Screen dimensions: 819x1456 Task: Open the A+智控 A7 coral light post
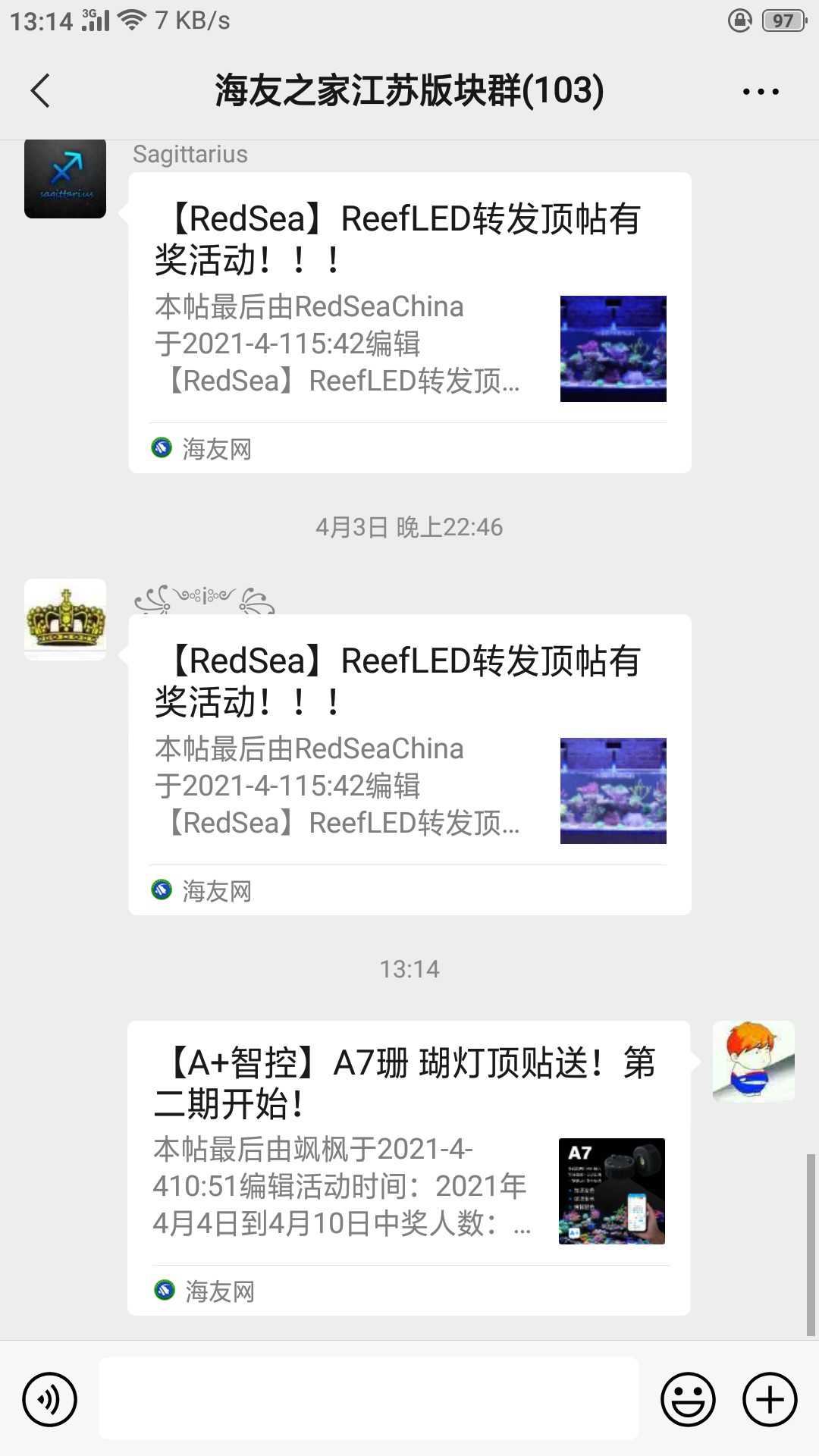click(x=409, y=1167)
